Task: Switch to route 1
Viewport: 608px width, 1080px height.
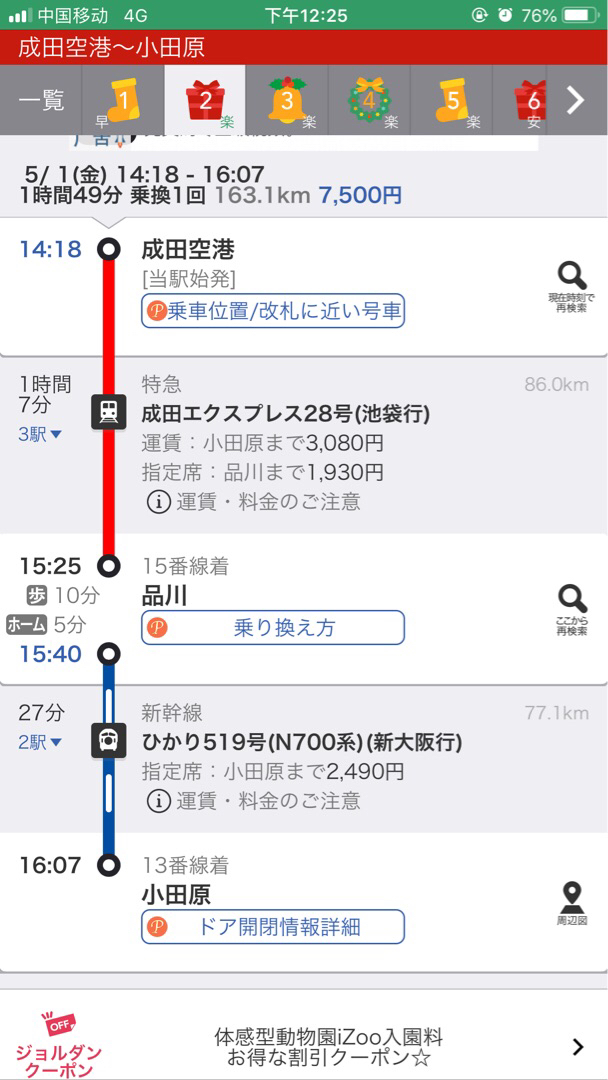Action: tap(122, 100)
